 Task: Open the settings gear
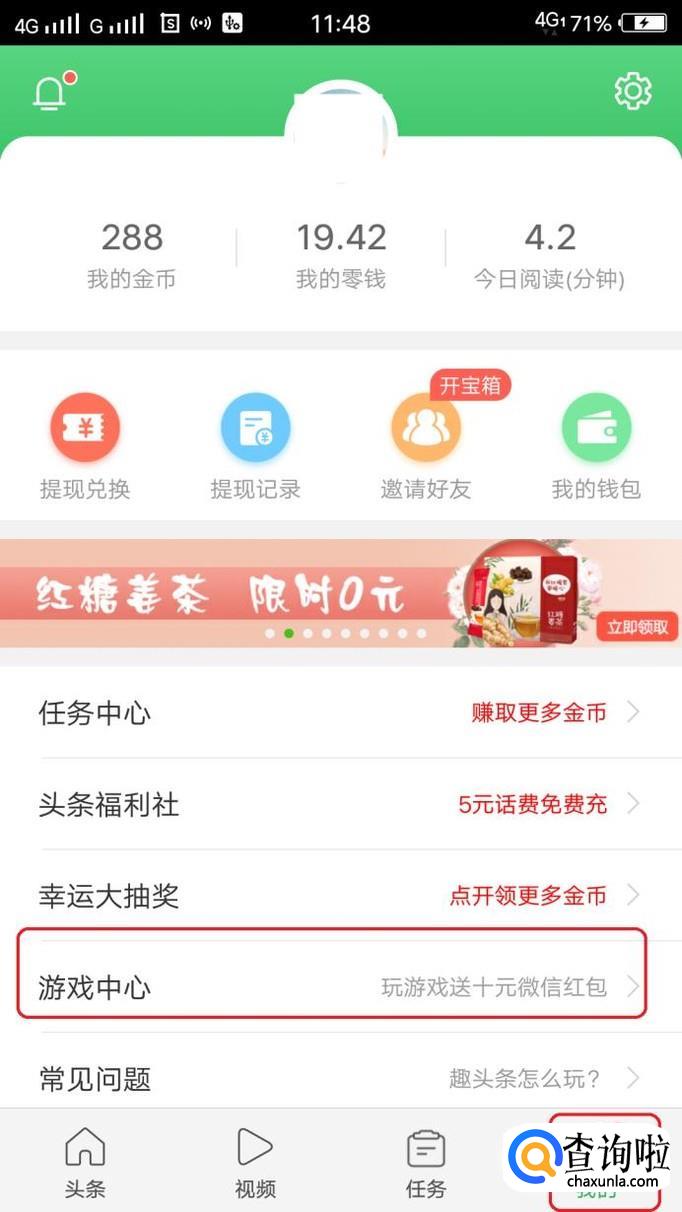(632, 91)
